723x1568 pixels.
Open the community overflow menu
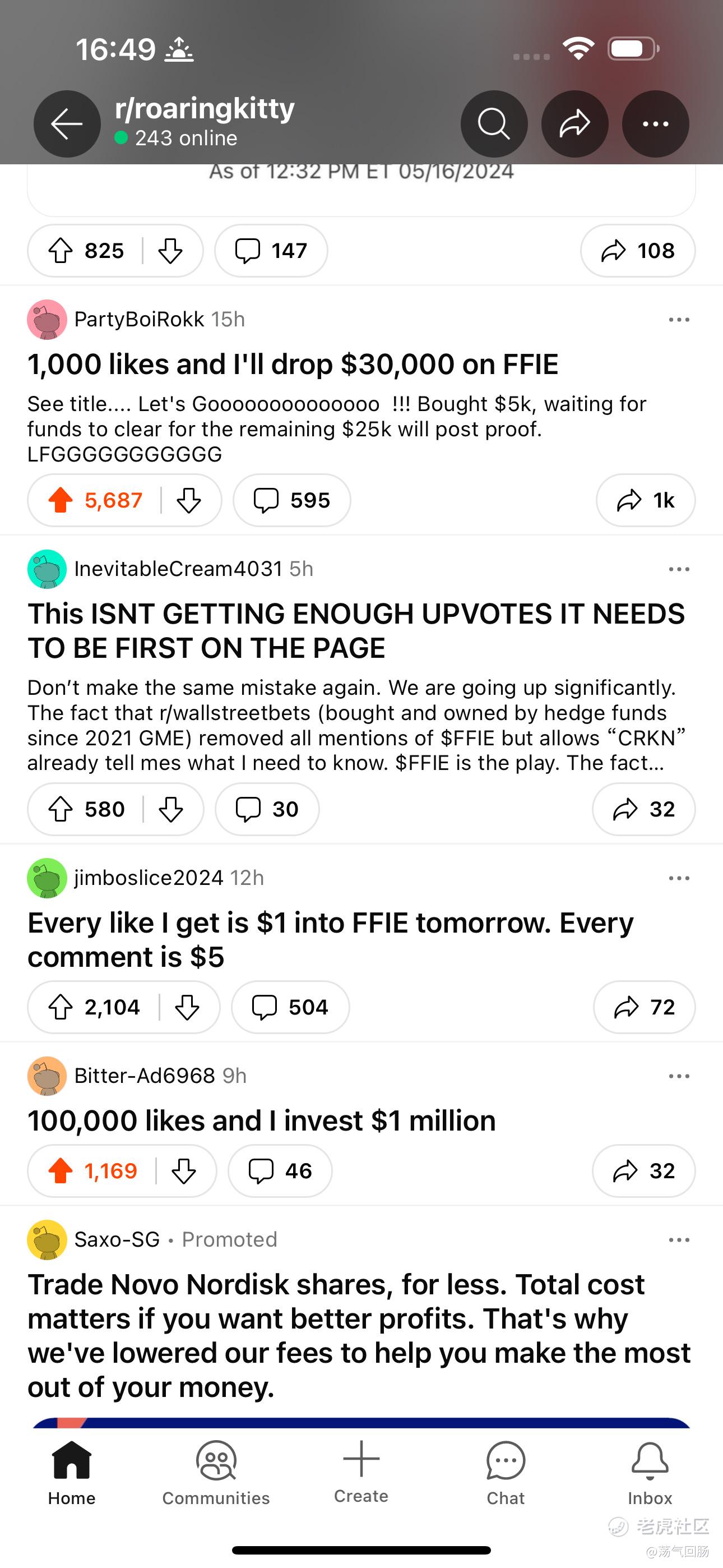(655, 124)
